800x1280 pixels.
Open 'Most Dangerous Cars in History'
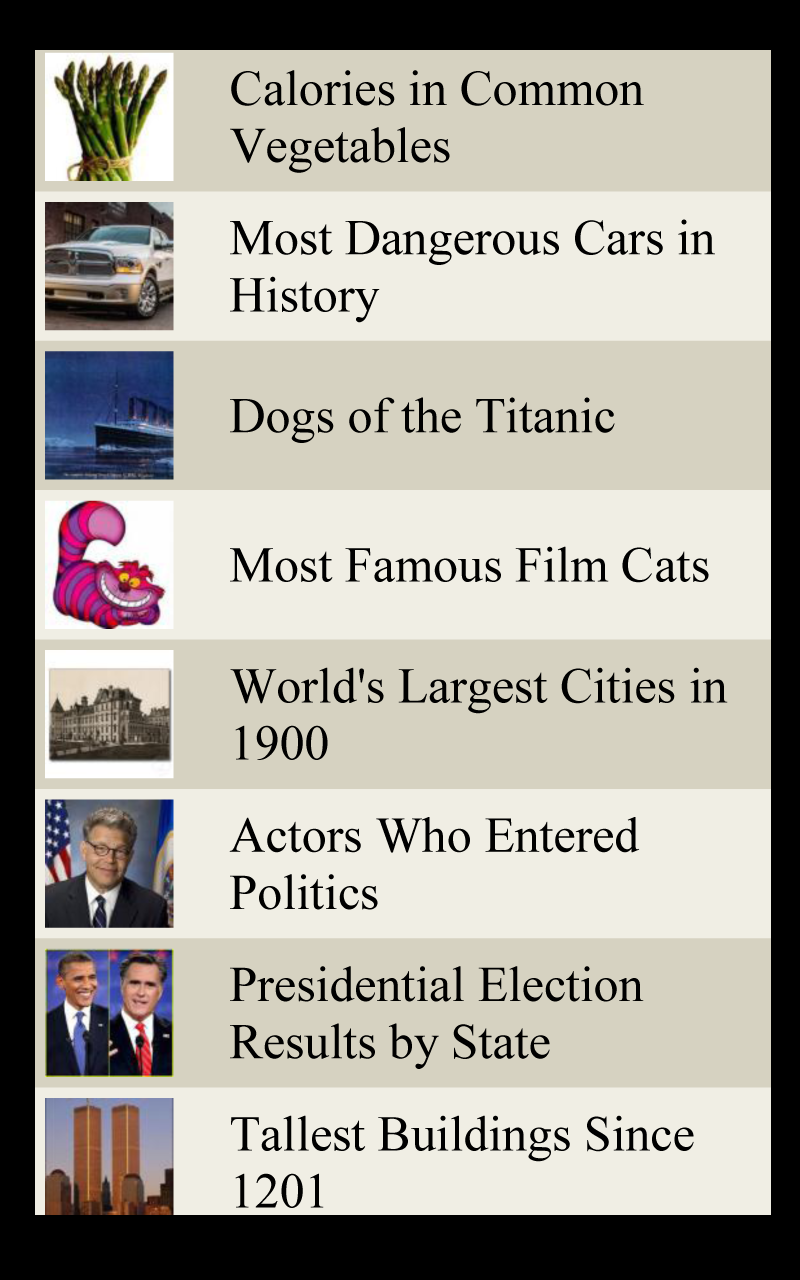(470, 265)
